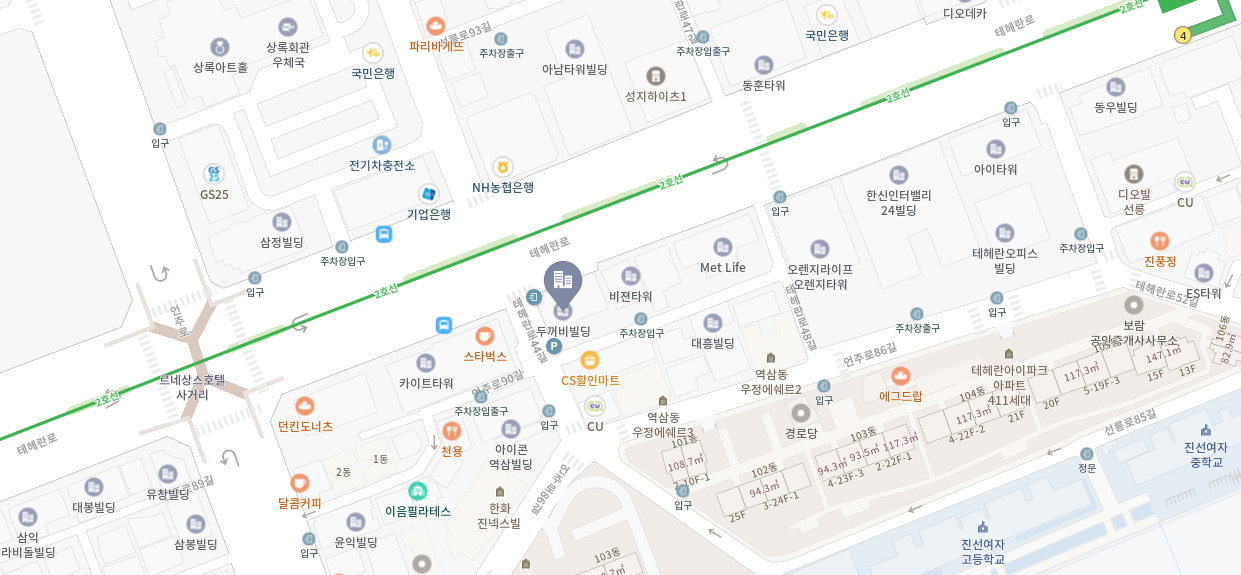Image resolution: width=1241 pixels, height=575 pixels.
Task: Tap the NH농협은행 bank marker
Action: pyautogui.click(x=503, y=167)
